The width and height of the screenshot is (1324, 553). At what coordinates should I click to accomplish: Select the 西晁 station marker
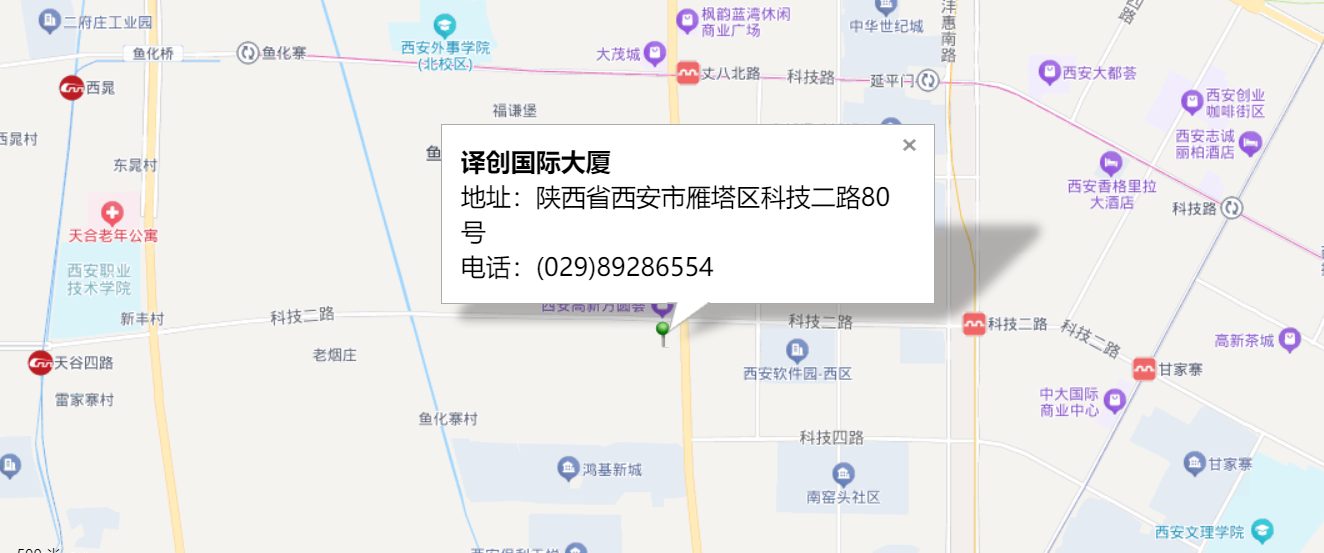coord(71,88)
